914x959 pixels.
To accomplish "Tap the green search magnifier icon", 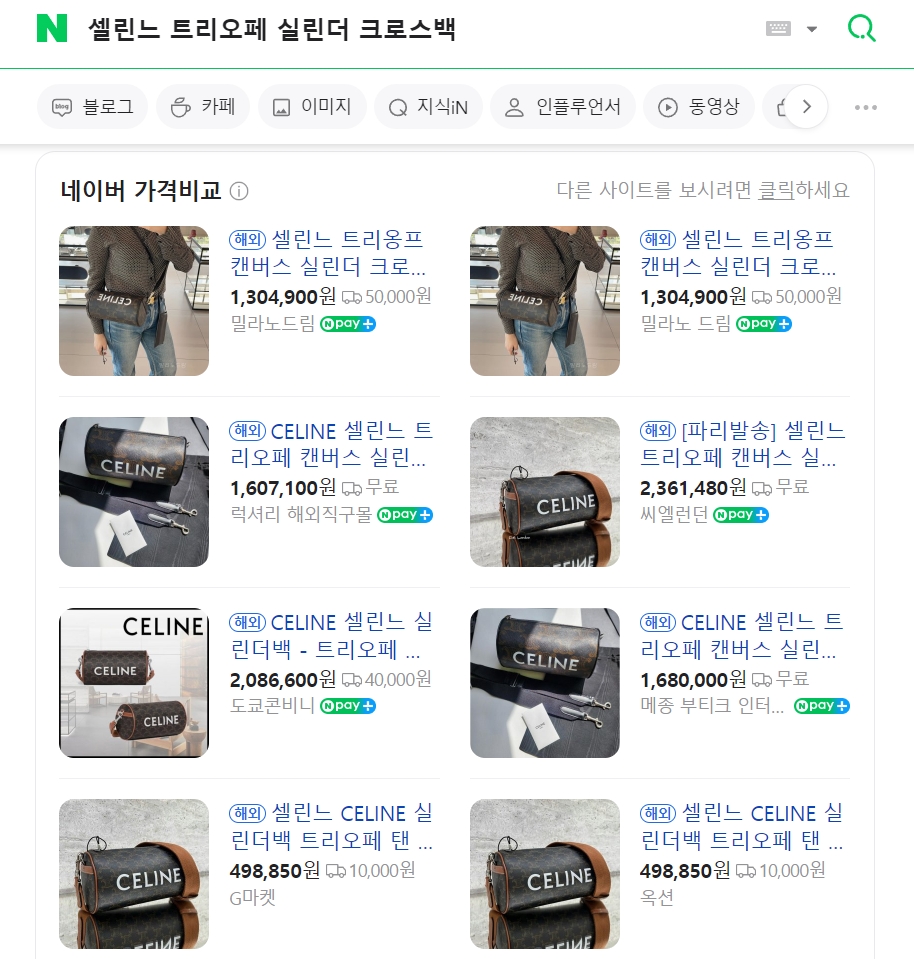I will 861,29.
